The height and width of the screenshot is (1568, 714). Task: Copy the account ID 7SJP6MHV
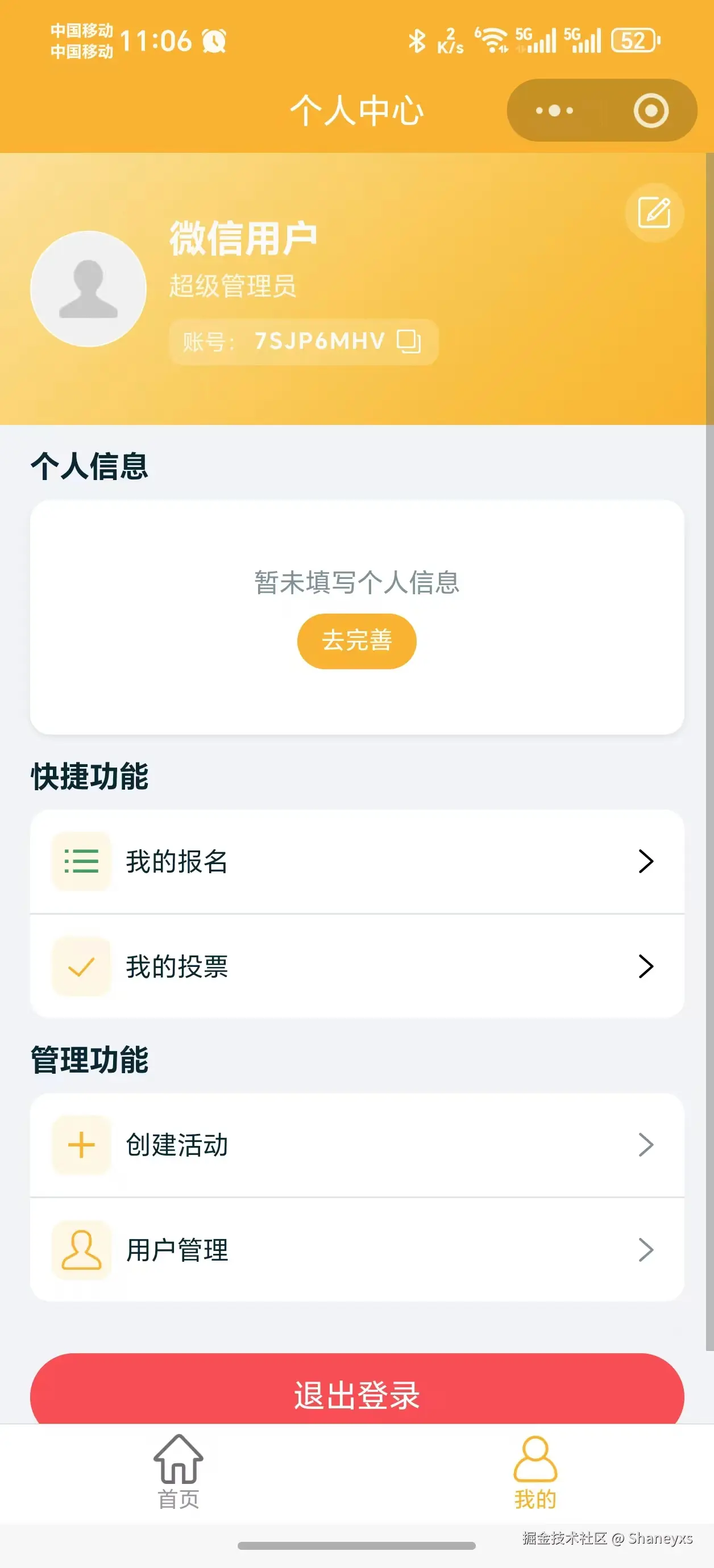(408, 341)
